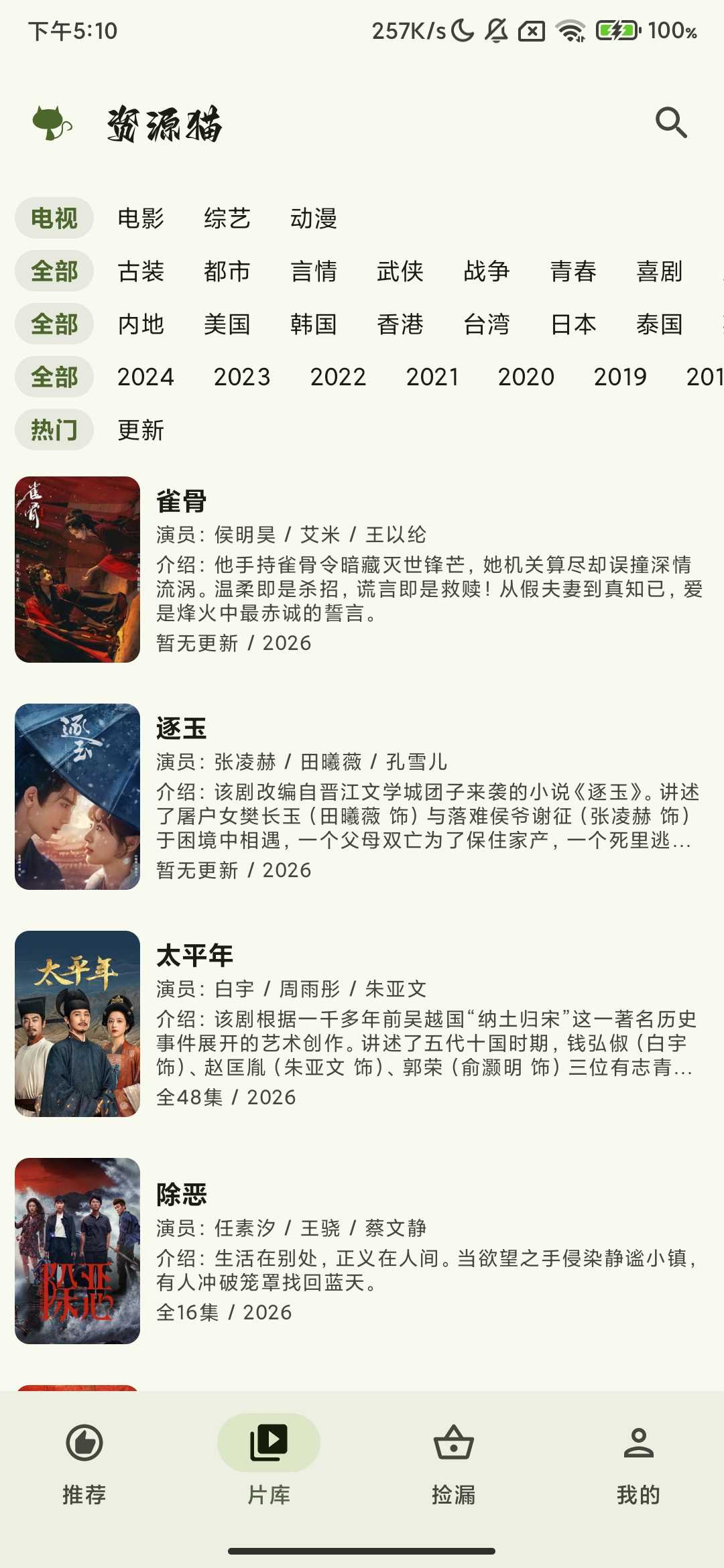Filter by 古装 genre
724x1568 pixels.
141,271
